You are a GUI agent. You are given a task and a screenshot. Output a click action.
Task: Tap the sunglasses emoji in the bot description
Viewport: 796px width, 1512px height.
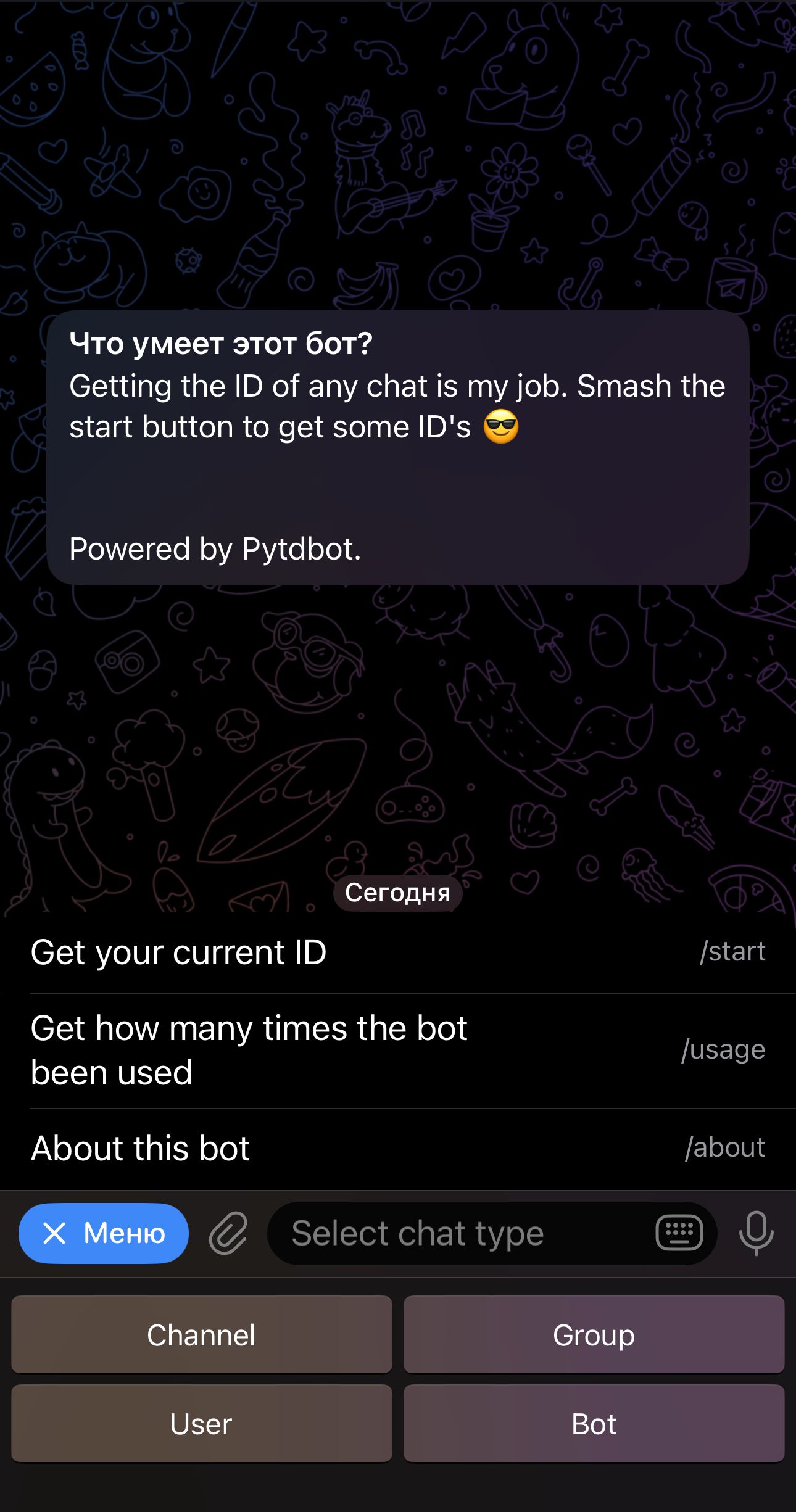pyautogui.click(x=501, y=426)
